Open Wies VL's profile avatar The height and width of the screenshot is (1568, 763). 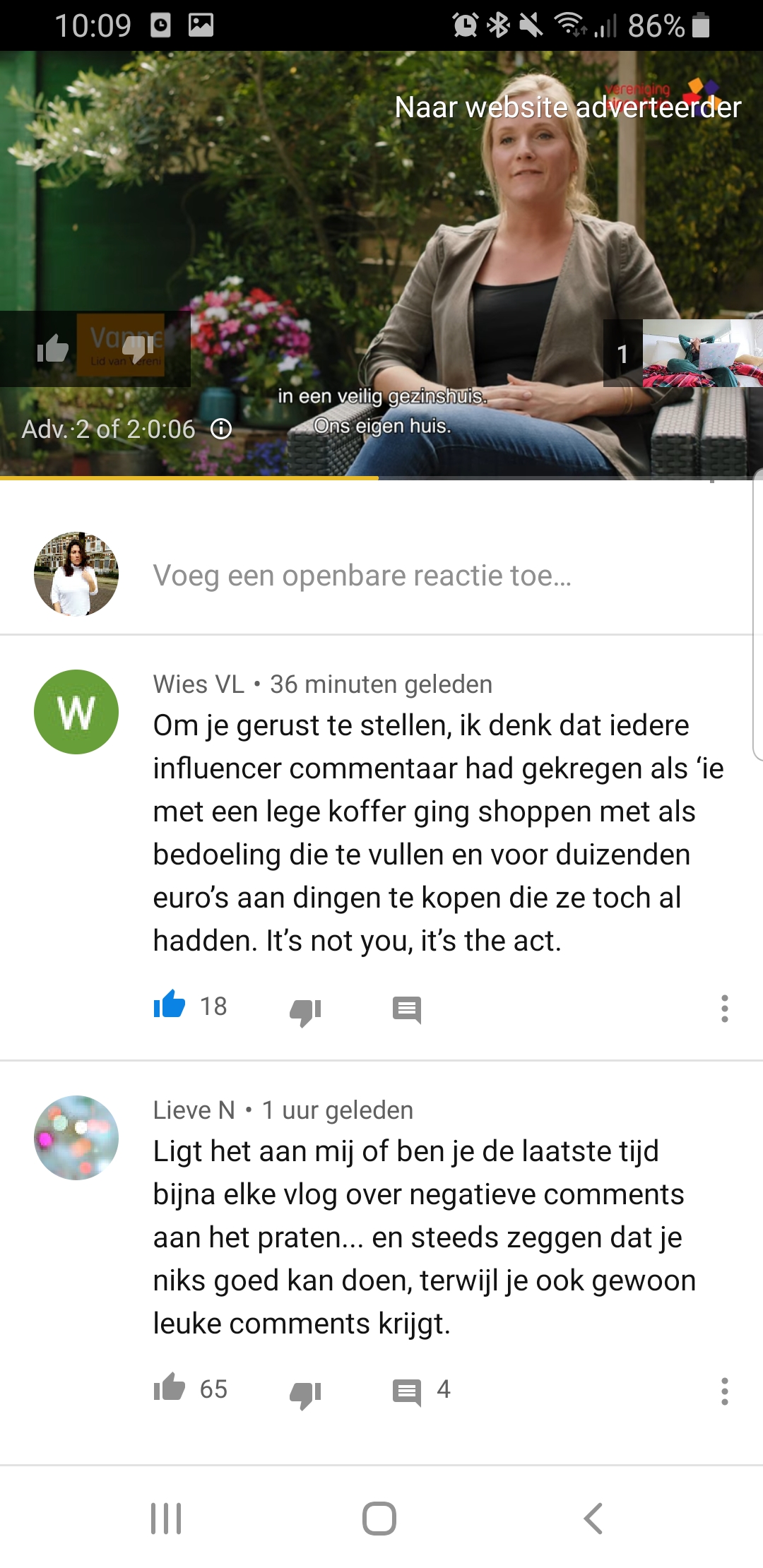pos(76,712)
